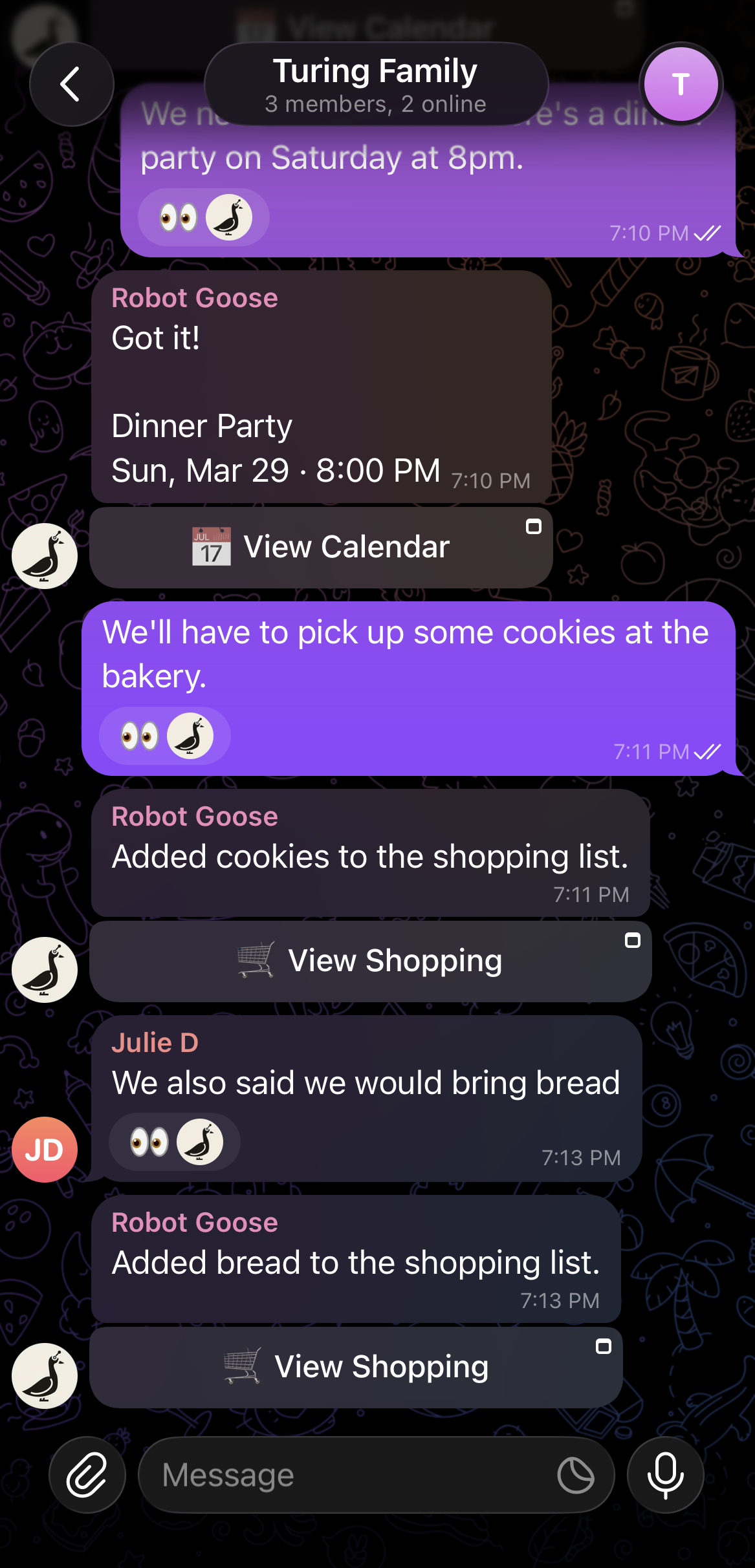Open the group avatar with letter T

681,84
